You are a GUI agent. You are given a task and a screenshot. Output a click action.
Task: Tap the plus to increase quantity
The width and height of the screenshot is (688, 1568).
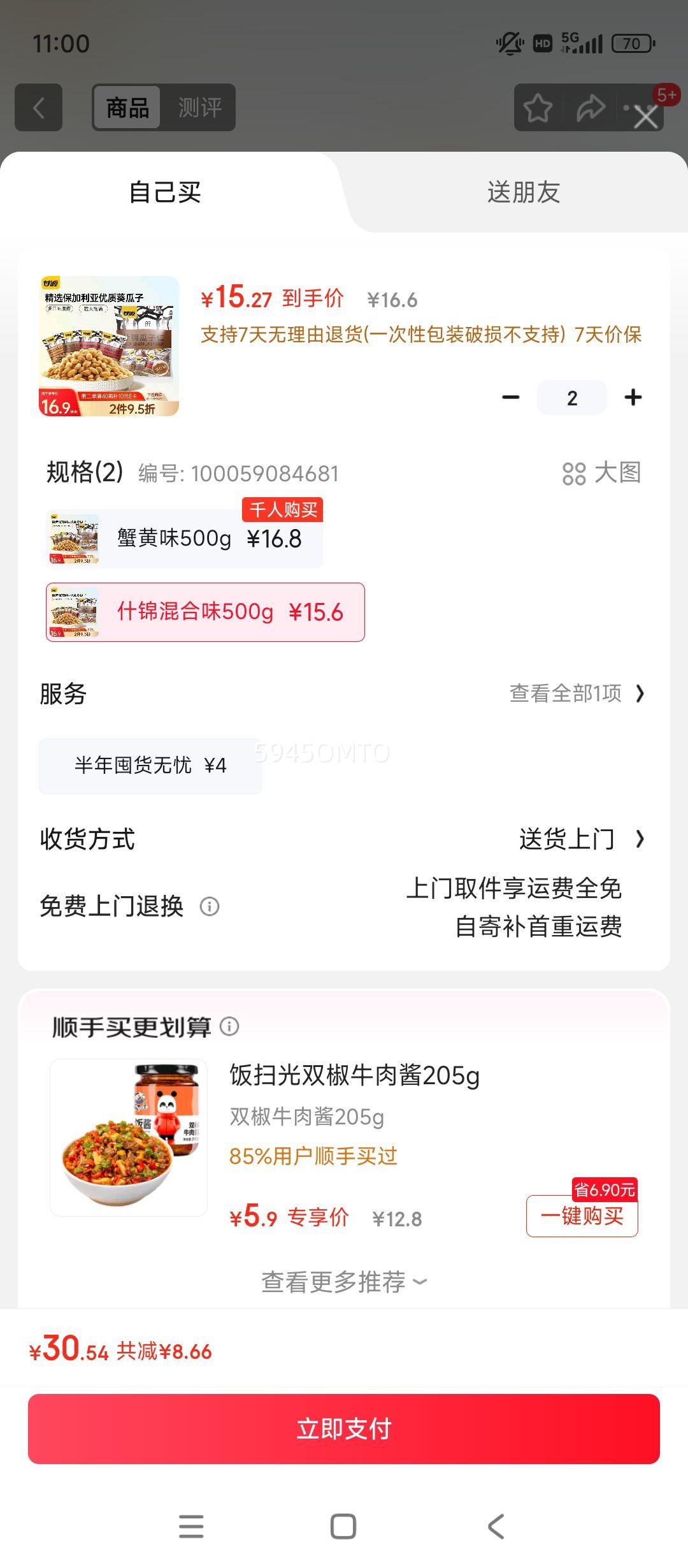633,396
